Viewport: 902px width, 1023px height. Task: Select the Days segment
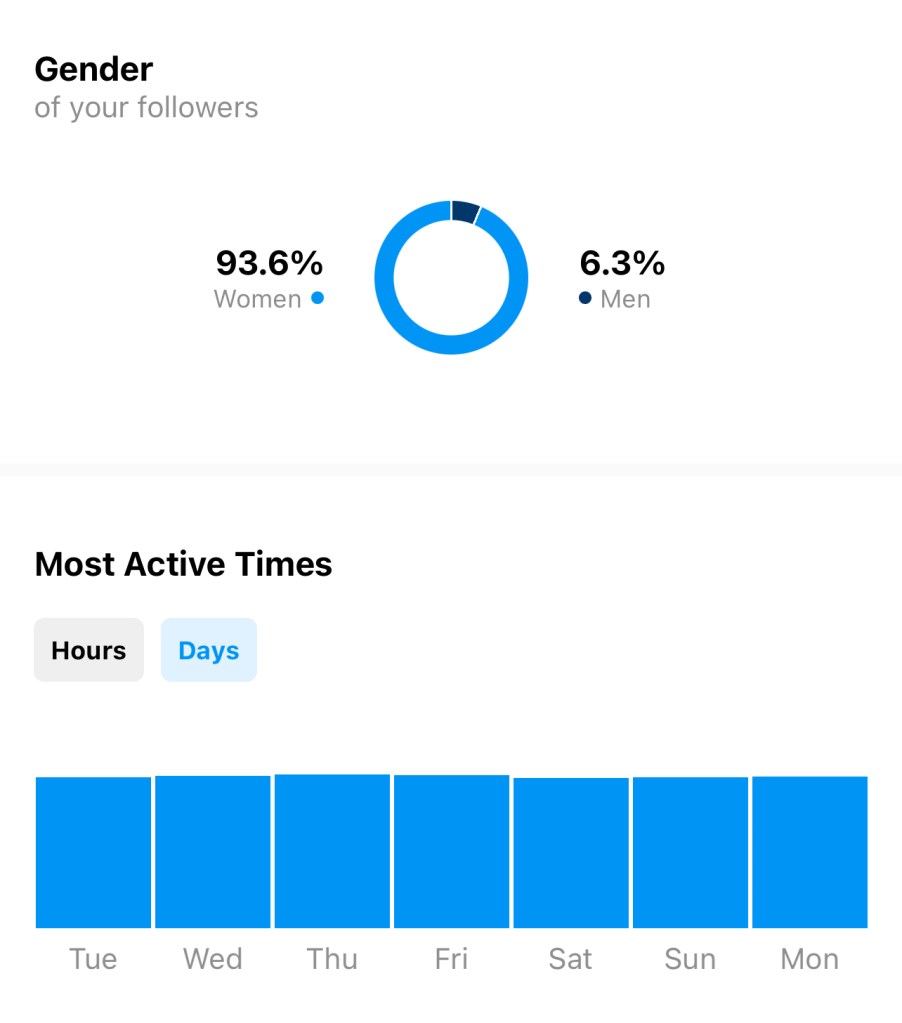(x=208, y=650)
